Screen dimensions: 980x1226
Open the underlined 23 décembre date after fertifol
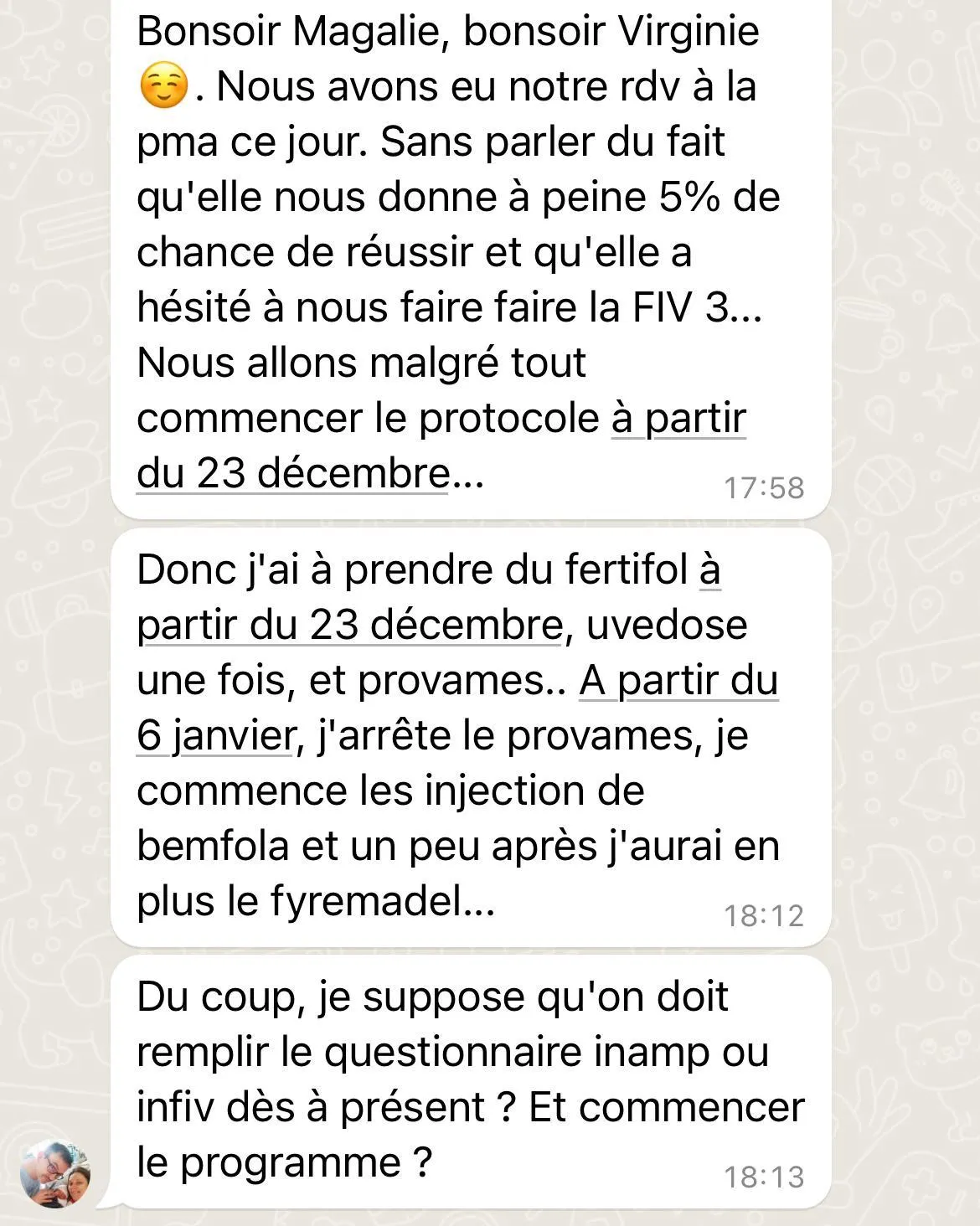coord(349,625)
